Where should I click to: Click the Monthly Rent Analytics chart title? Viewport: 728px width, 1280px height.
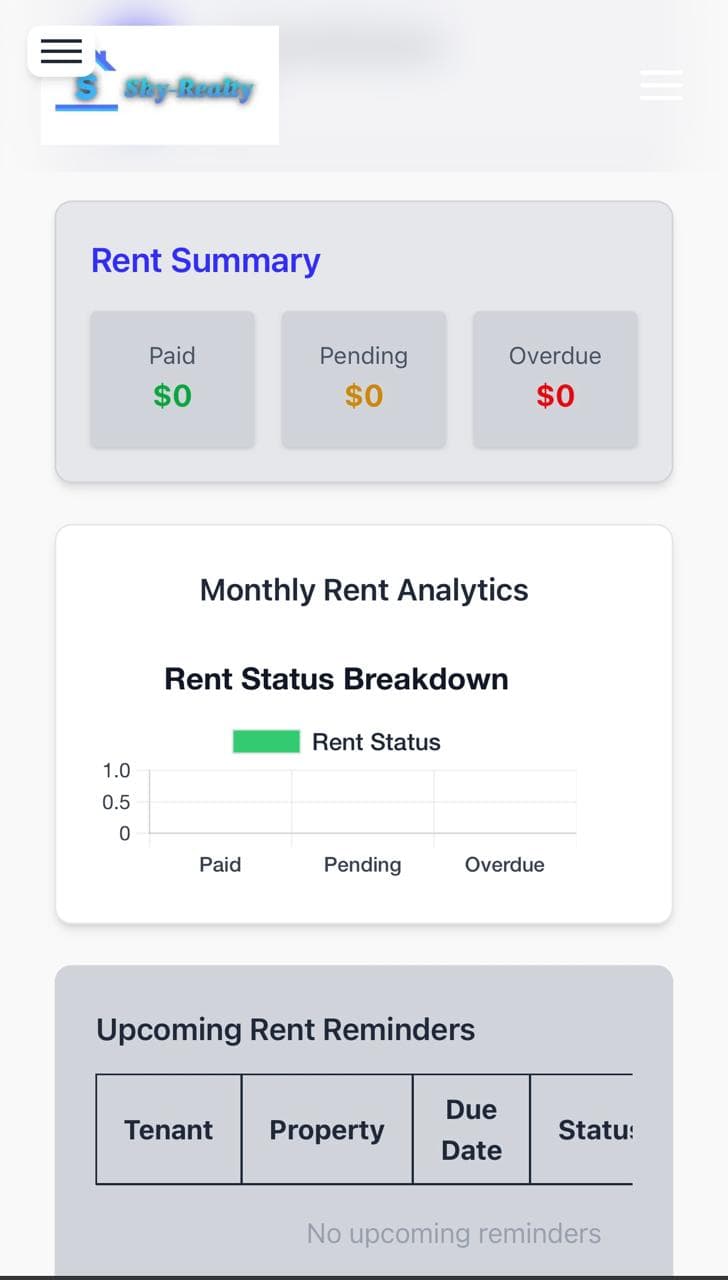[x=364, y=590]
